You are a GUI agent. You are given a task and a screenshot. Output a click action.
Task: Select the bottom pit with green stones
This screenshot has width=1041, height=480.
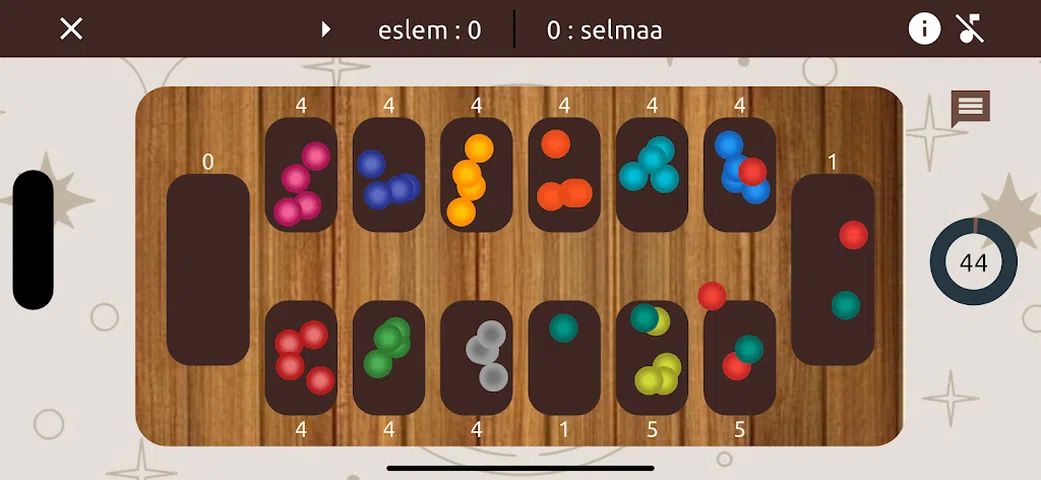[x=388, y=357]
